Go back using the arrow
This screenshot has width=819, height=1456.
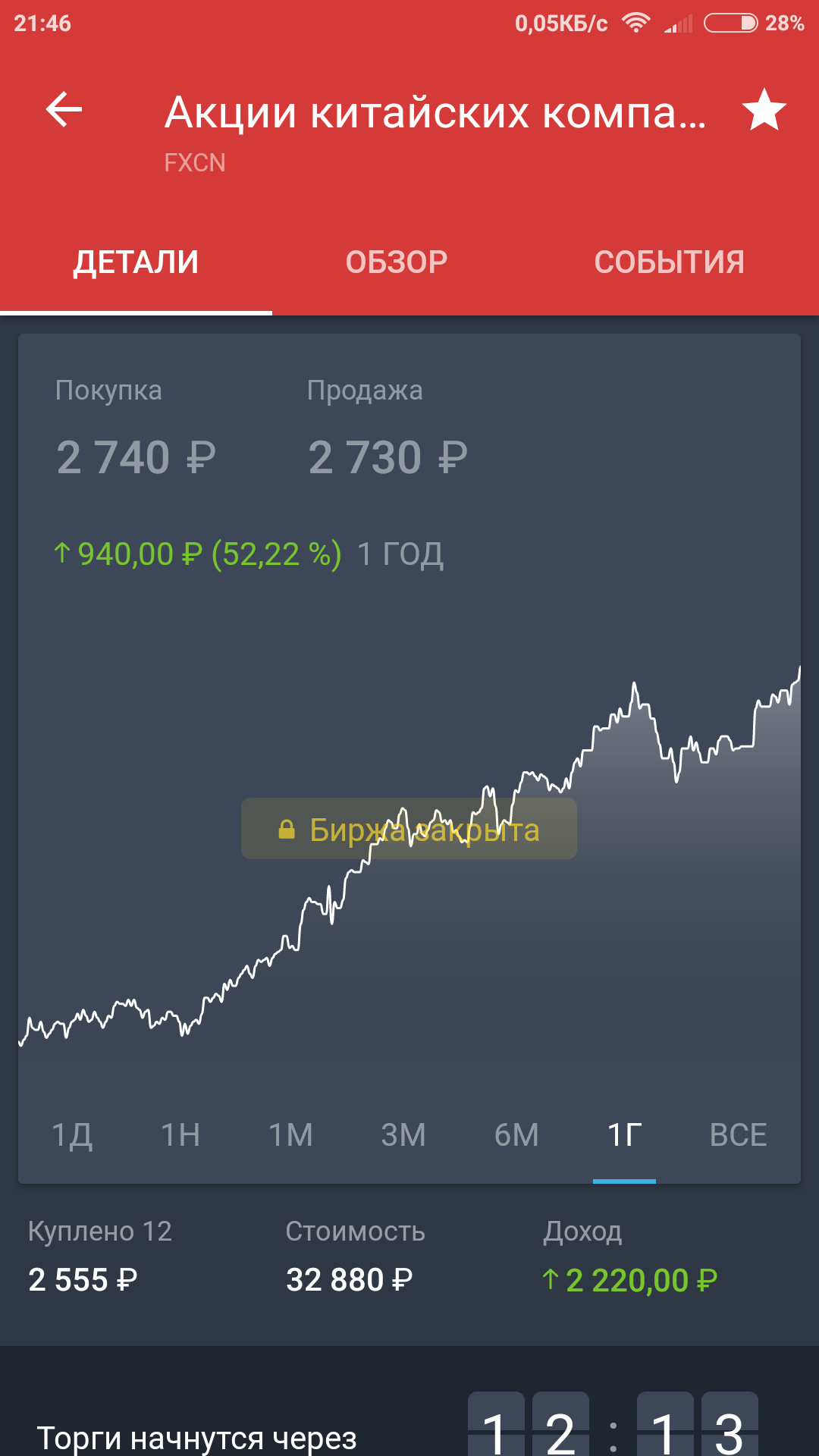64,111
